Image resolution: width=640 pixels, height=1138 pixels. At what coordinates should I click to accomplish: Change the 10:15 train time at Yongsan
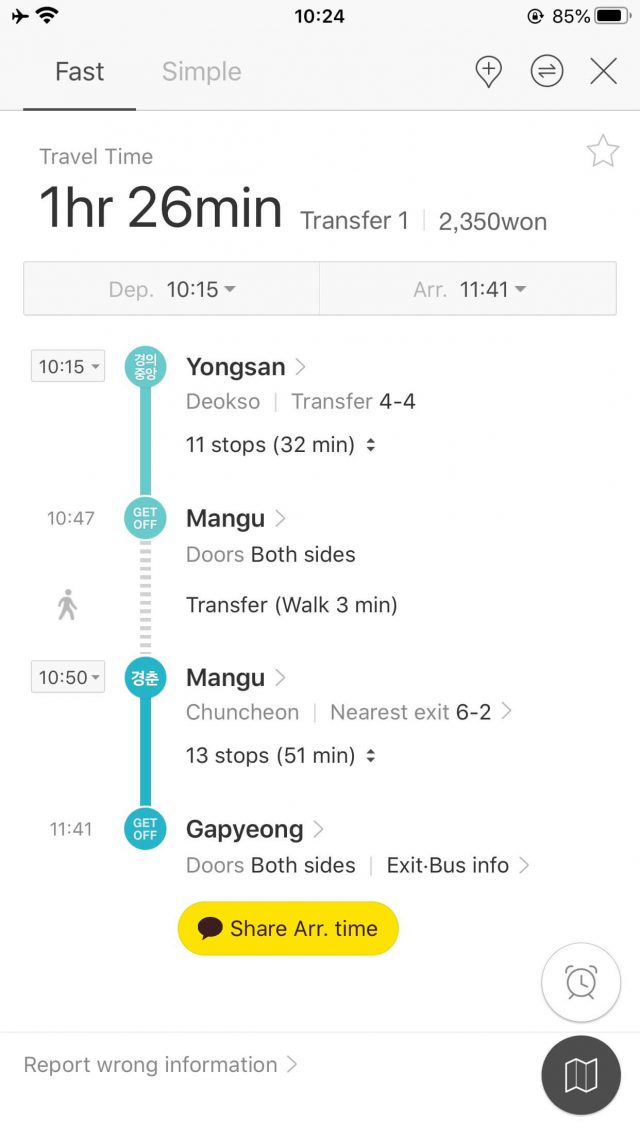[67, 366]
